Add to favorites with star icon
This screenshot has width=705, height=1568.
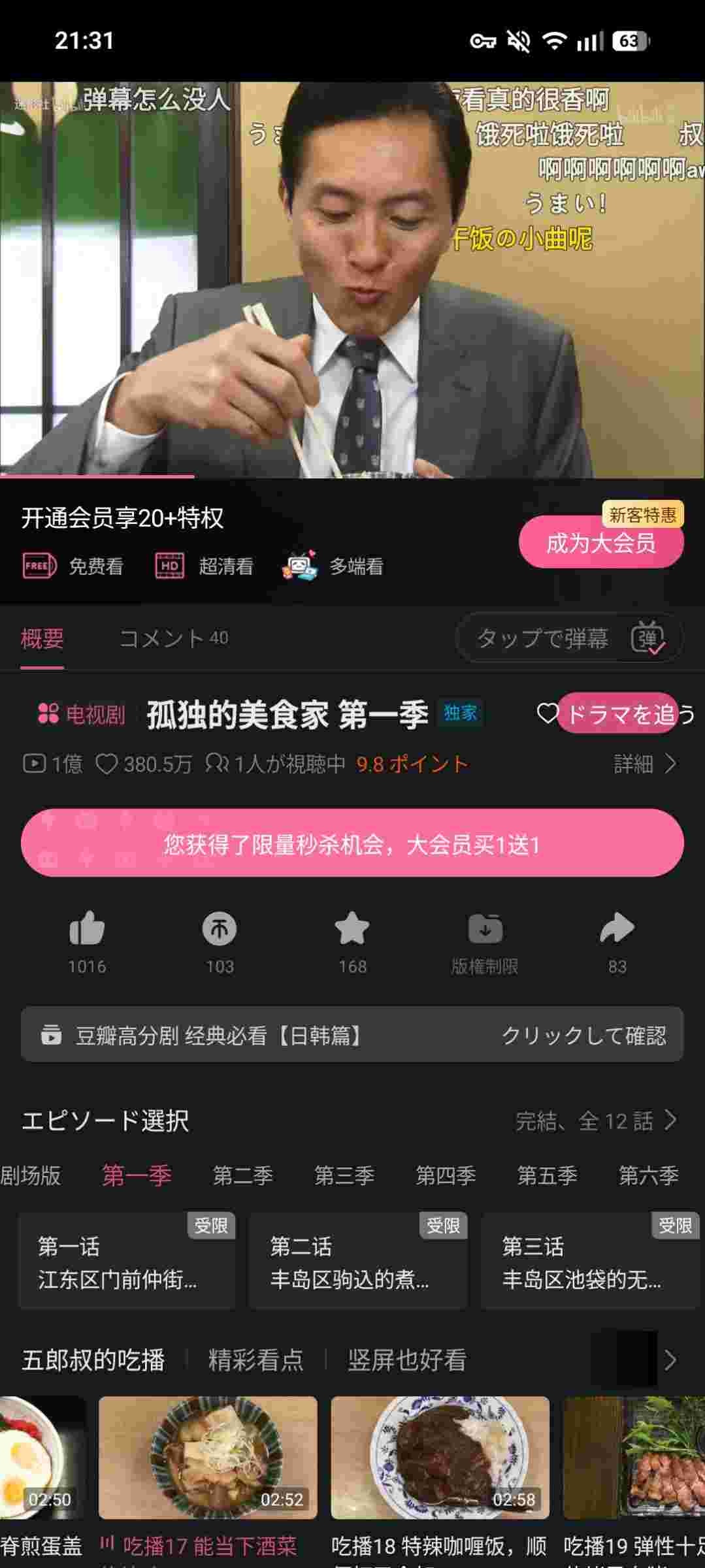click(x=352, y=929)
